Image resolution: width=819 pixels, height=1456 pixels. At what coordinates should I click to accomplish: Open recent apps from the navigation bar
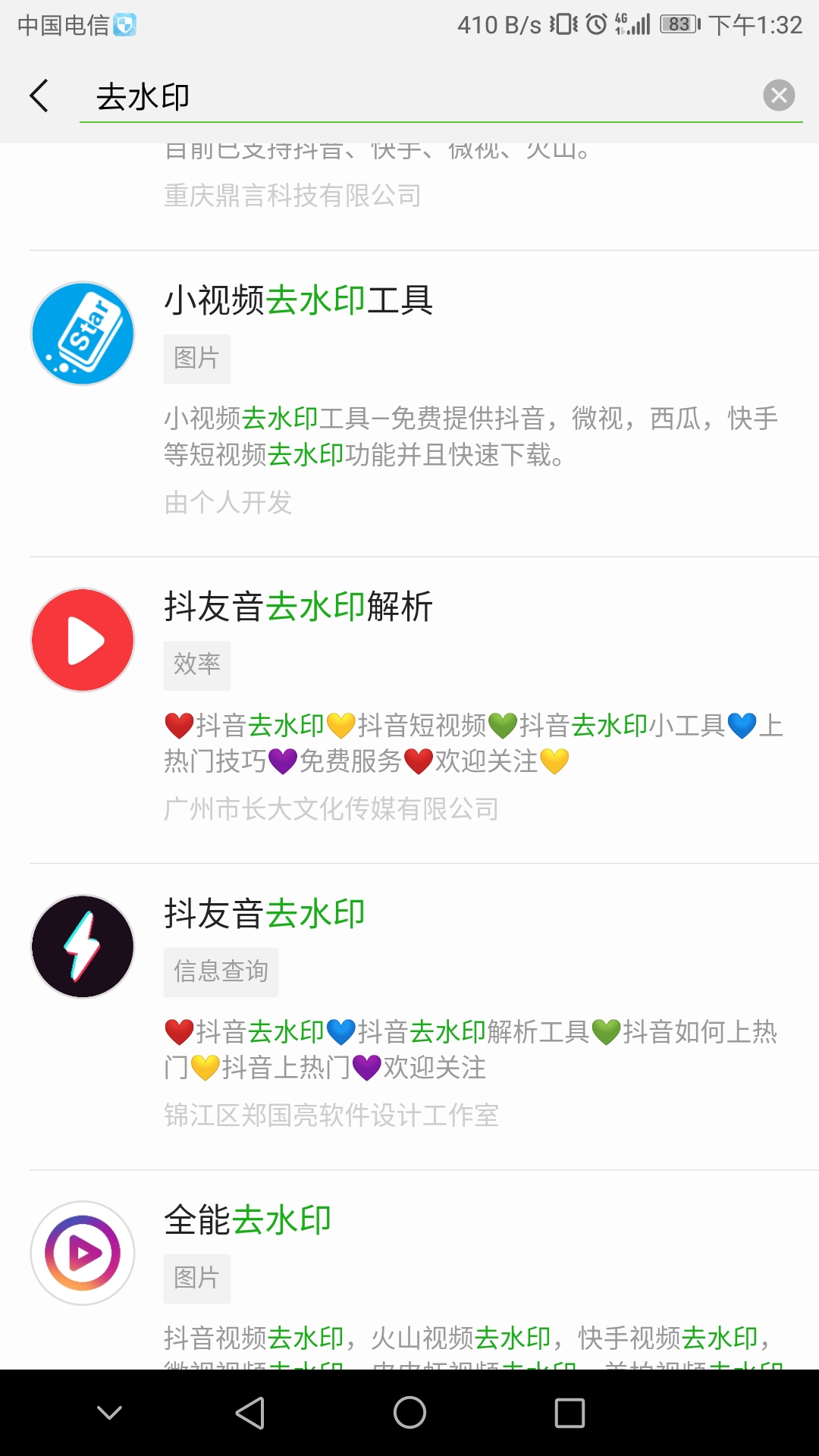(570, 1413)
